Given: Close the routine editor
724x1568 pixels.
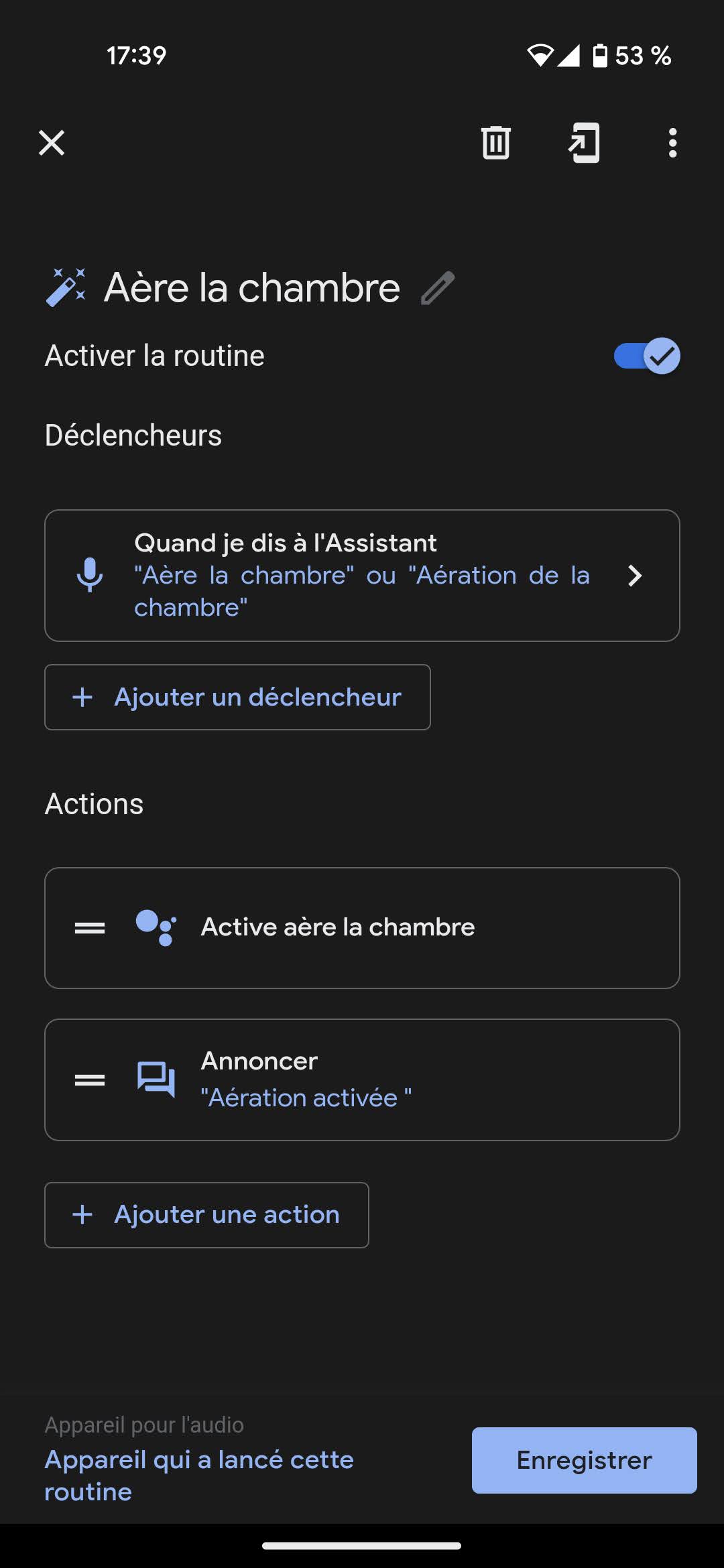Looking at the screenshot, I should click(52, 143).
